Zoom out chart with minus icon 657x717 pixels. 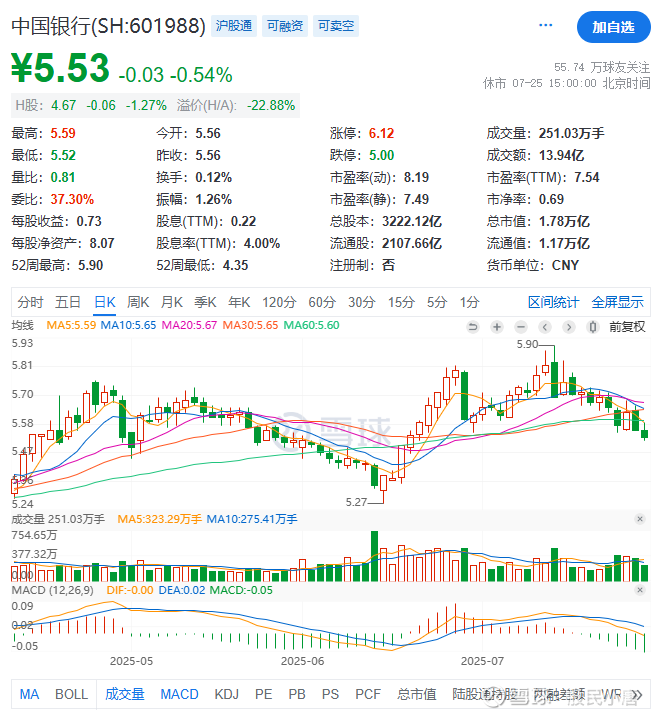pyautogui.click(x=520, y=327)
